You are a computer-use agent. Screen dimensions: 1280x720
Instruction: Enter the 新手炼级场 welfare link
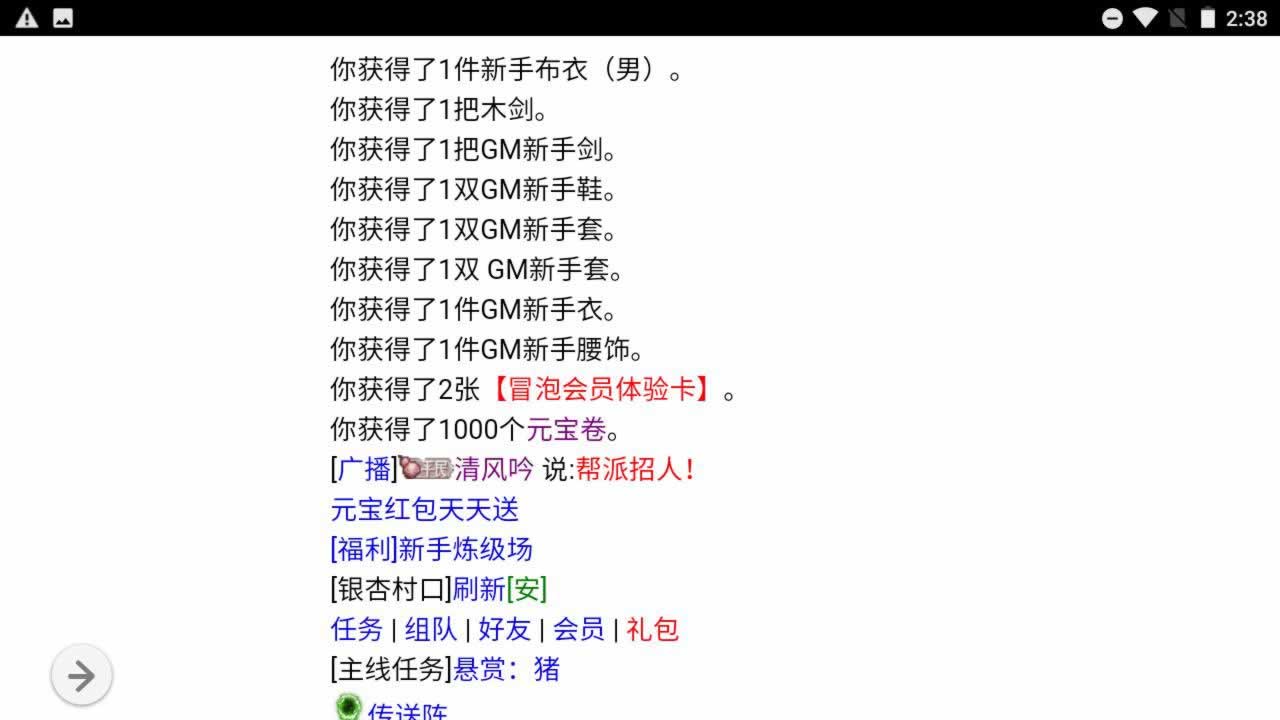coord(432,549)
